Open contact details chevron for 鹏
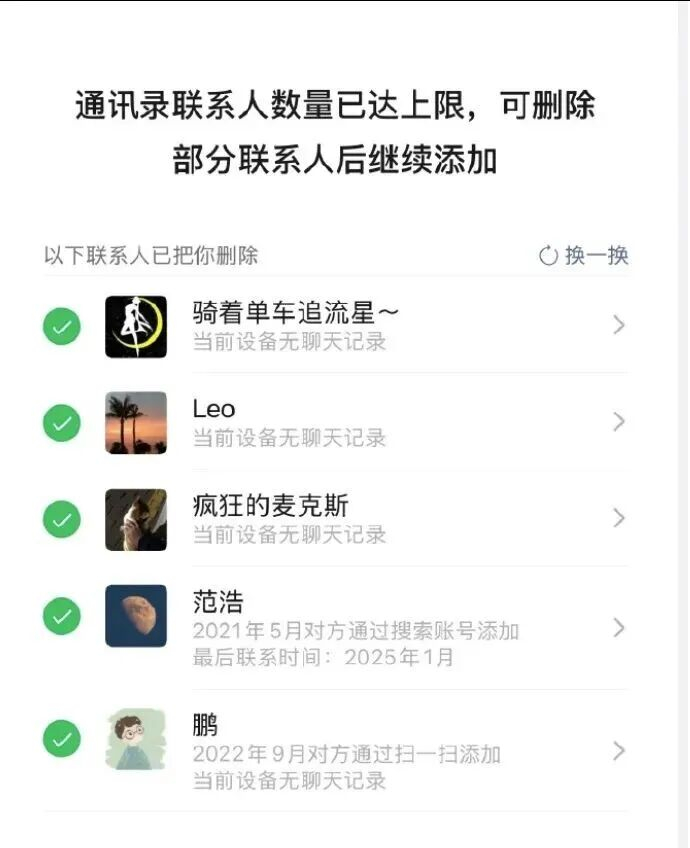Viewport: 690px width, 848px height. [x=619, y=751]
